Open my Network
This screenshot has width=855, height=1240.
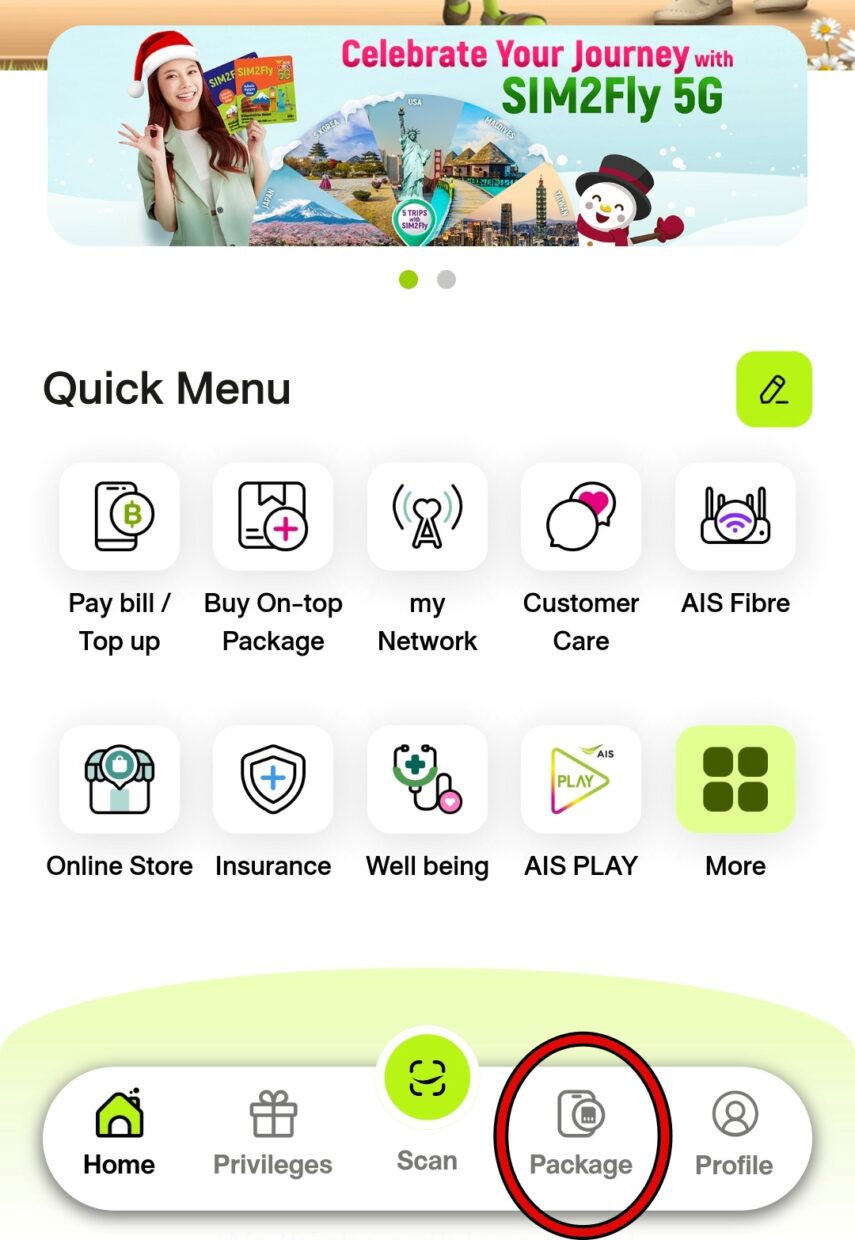(x=427, y=516)
